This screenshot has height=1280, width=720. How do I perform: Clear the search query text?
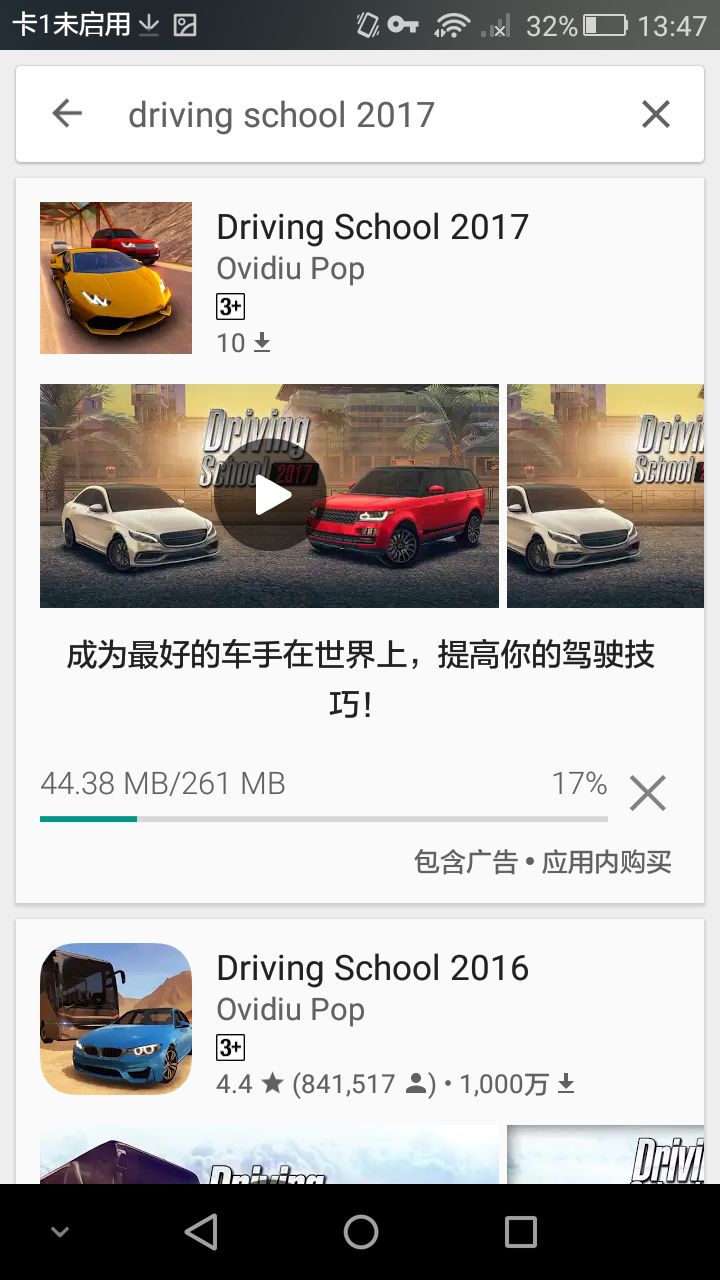[x=655, y=114]
